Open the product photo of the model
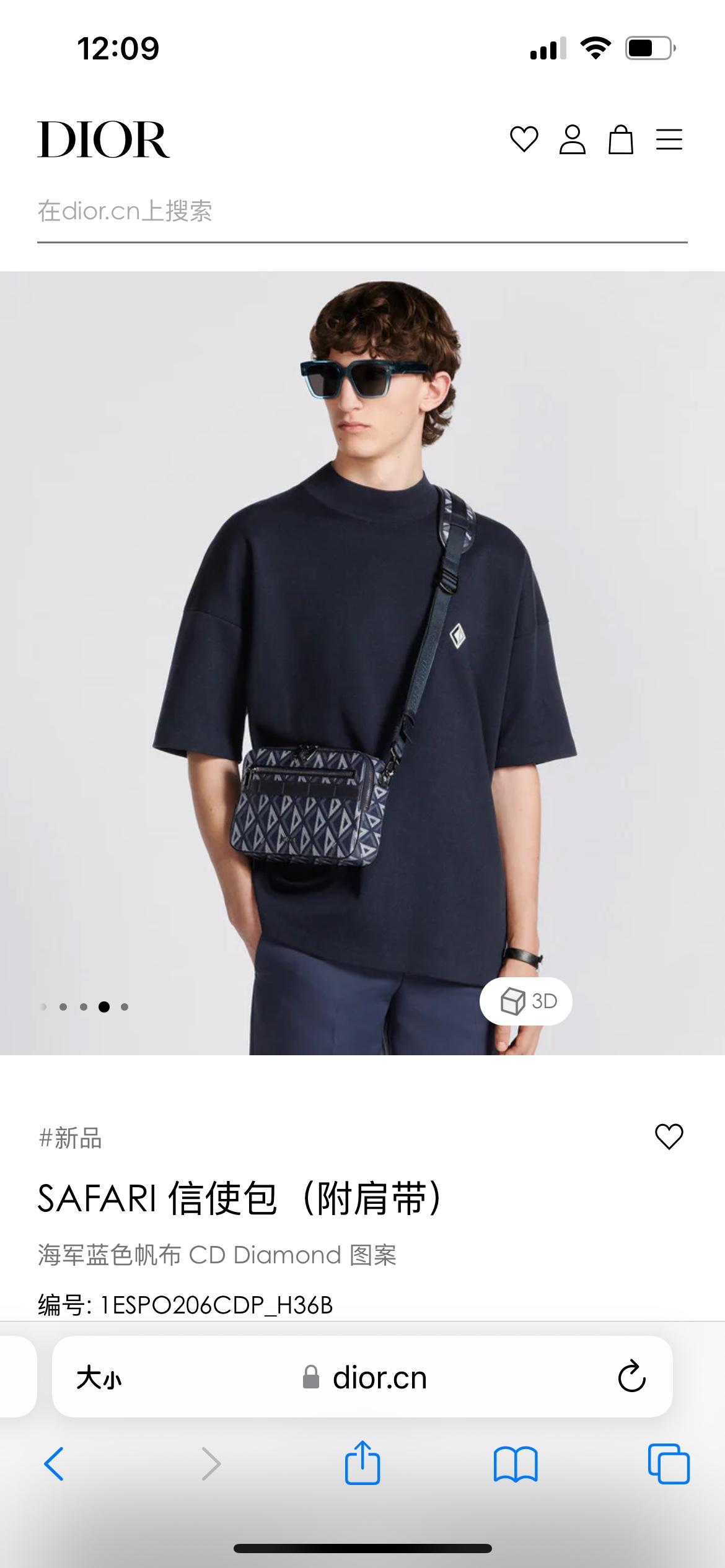Viewport: 725px width, 1568px height. coord(362,663)
